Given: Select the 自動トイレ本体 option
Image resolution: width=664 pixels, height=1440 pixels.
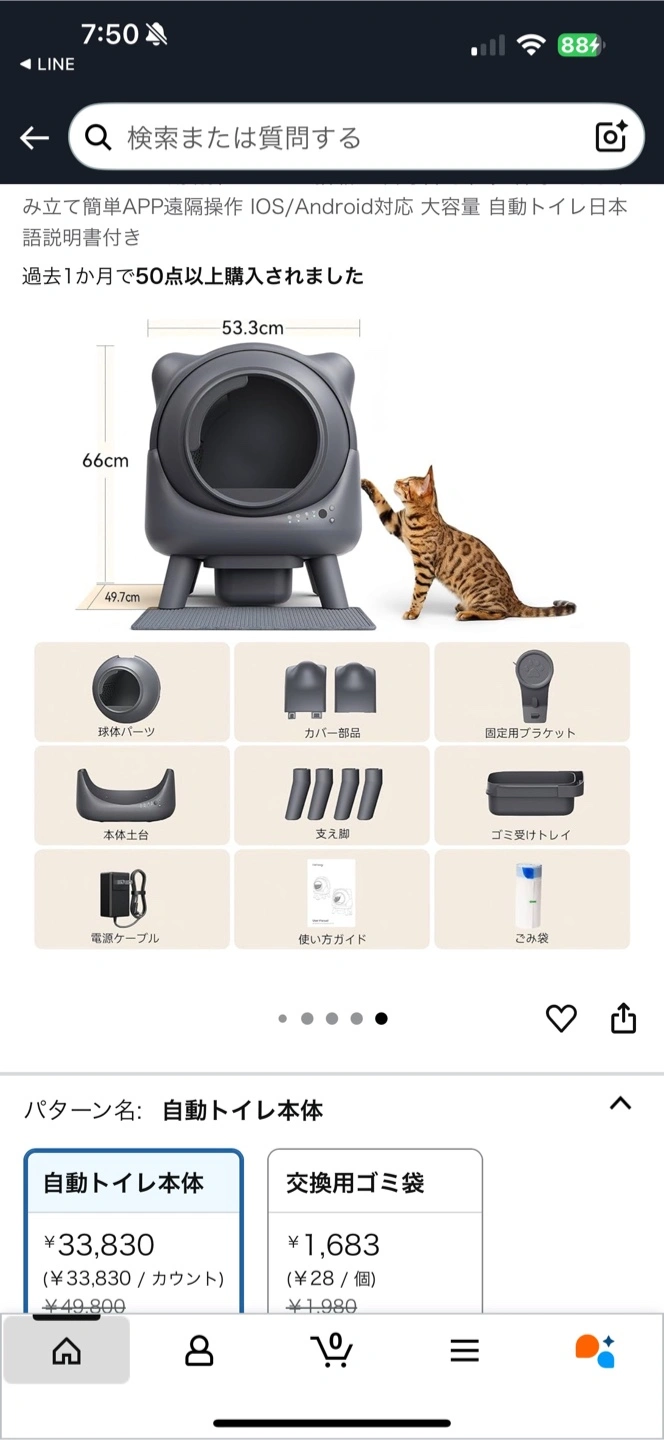Looking at the screenshot, I should click(x=133, y=1230).
